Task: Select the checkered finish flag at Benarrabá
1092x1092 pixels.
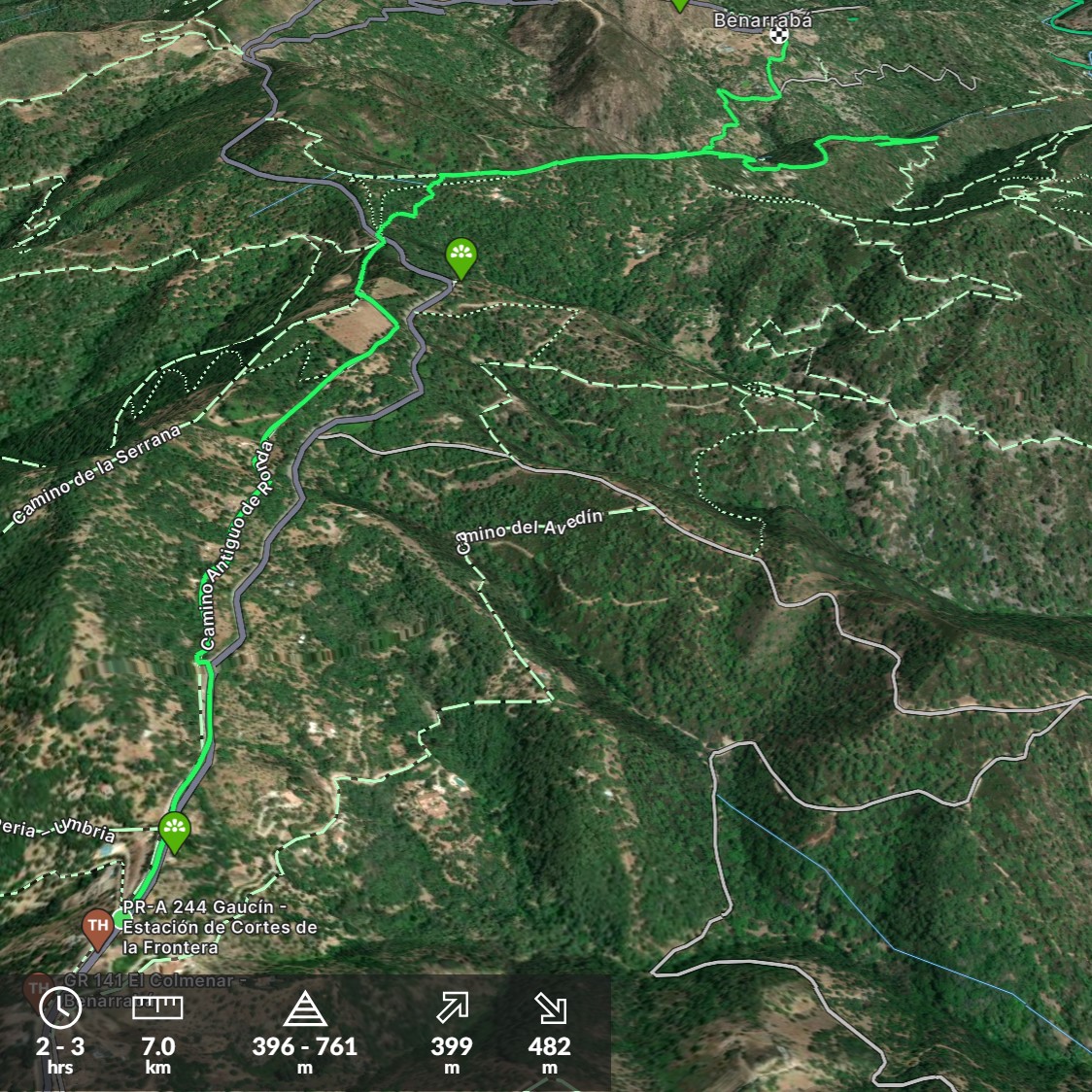Action: pyautogui.click(x=778, y=36)
